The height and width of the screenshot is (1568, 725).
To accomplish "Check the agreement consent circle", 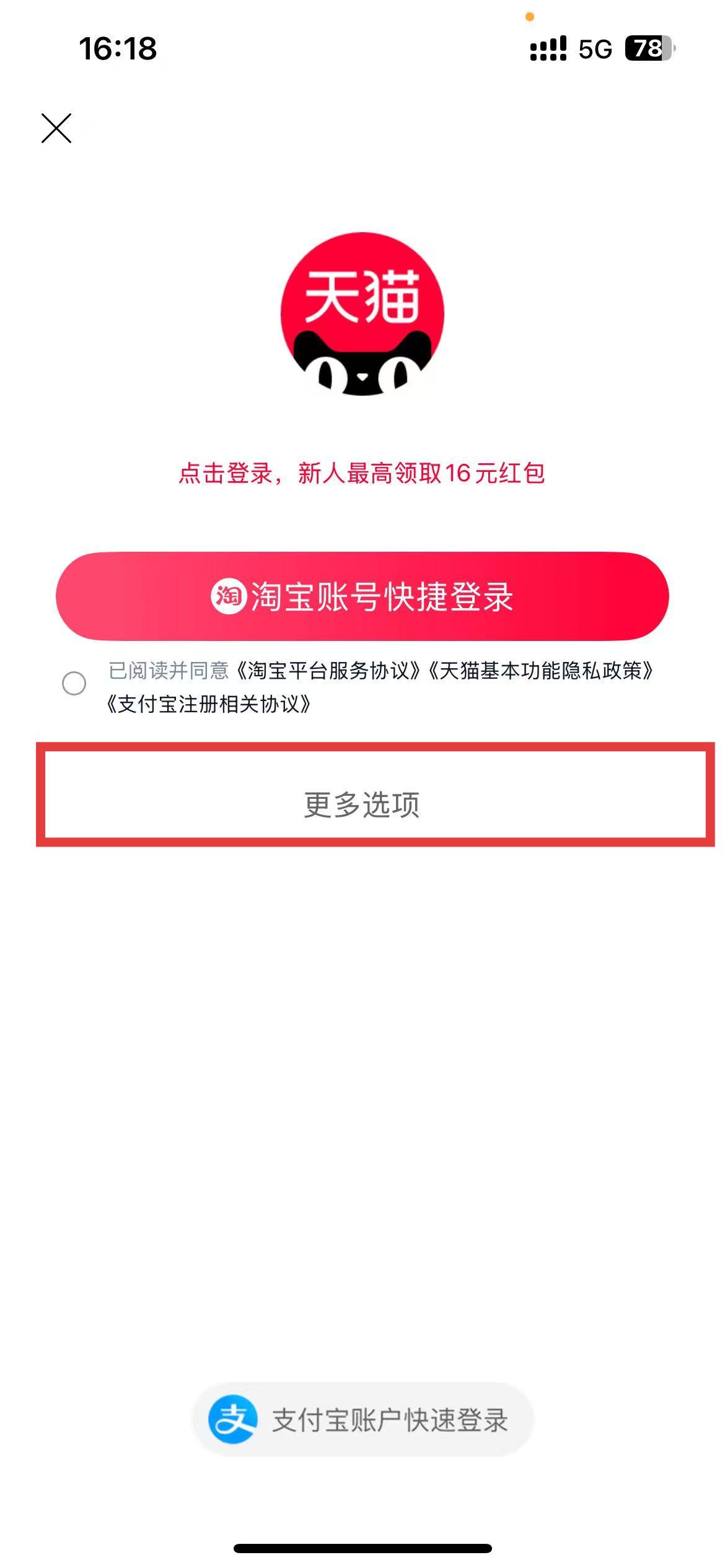I will (74, 684).
